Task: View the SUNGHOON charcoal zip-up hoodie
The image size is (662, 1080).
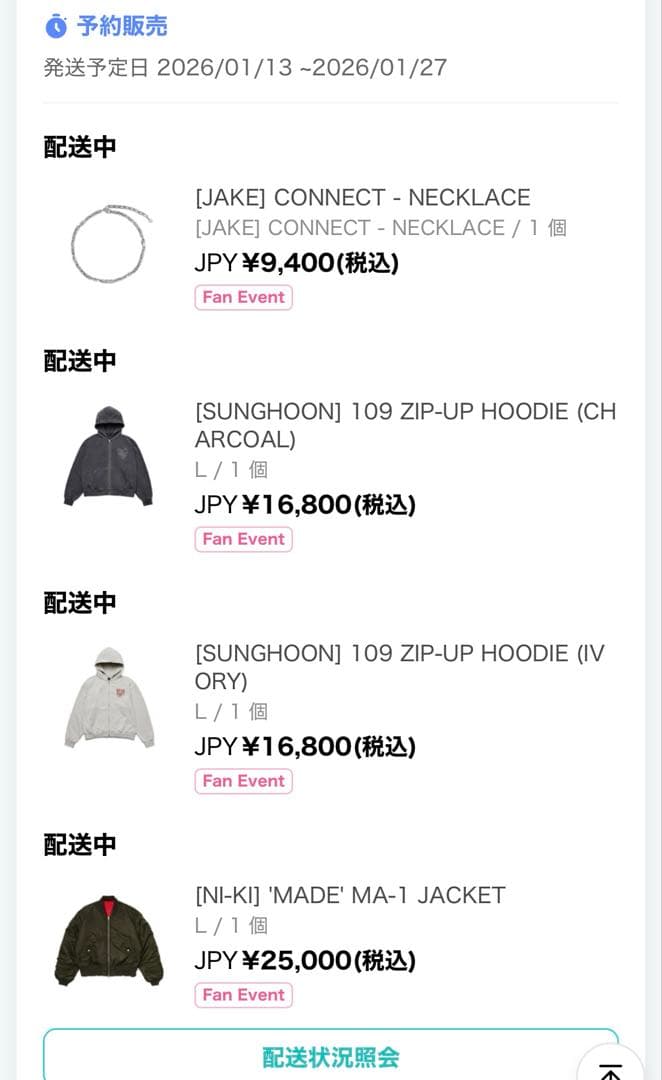Action: 405,426
